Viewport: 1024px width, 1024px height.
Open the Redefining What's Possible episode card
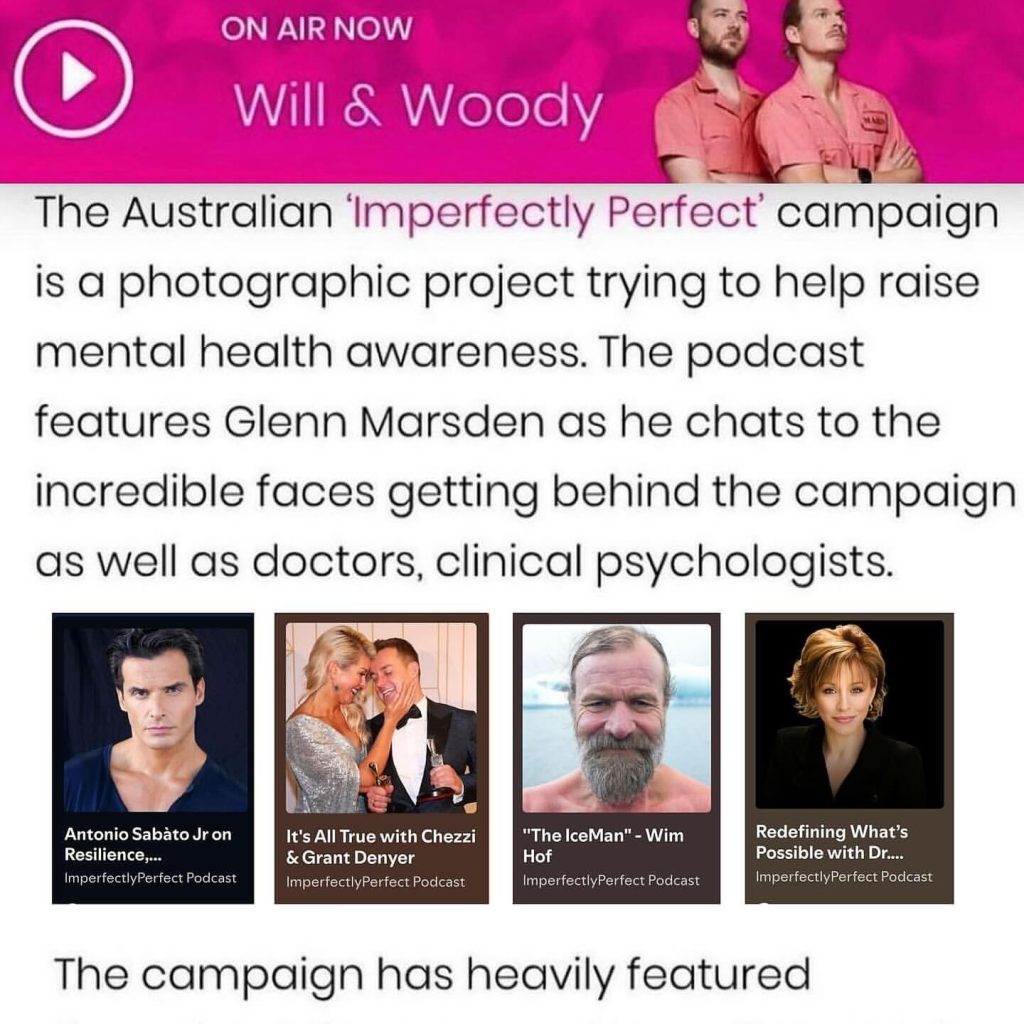point(849,757)
